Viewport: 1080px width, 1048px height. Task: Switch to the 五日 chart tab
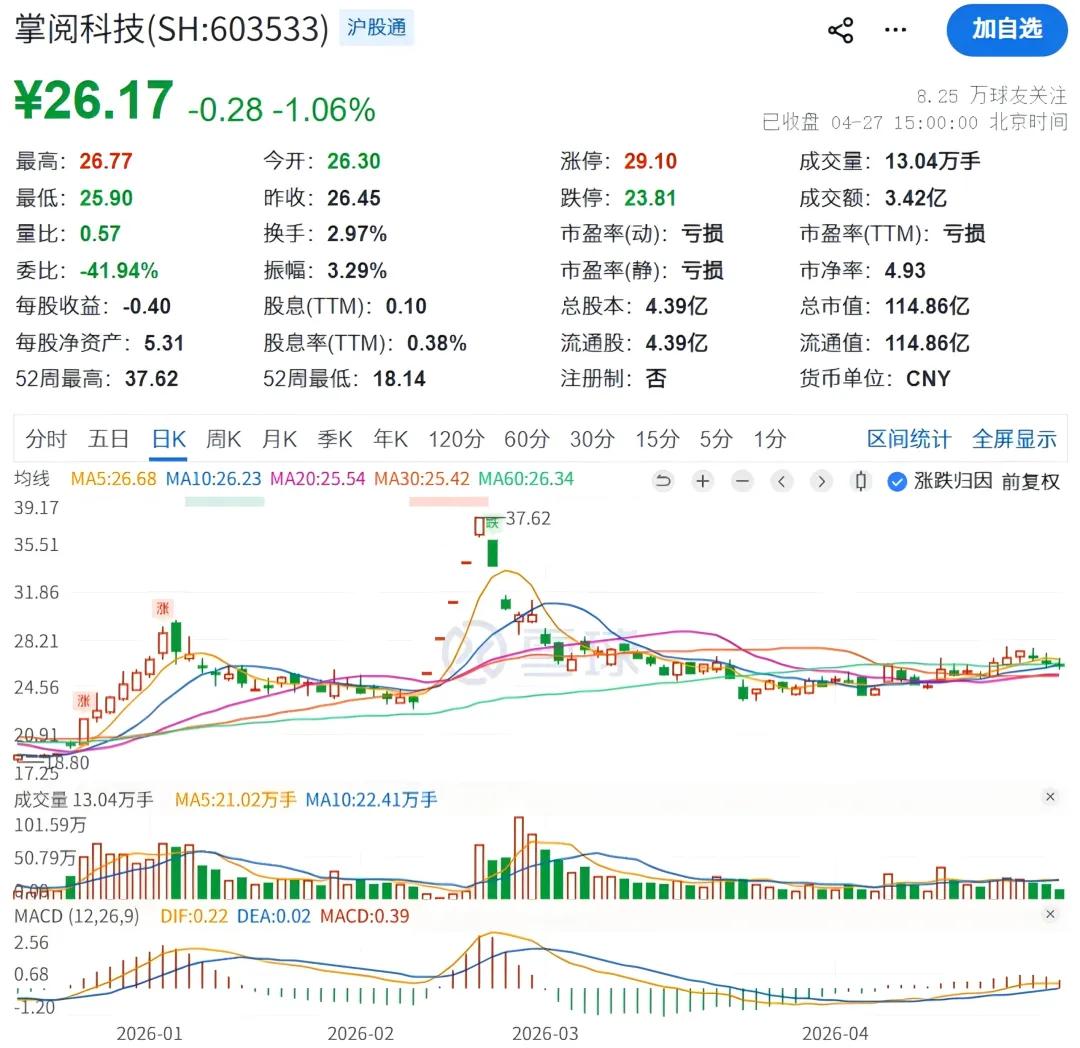pos(108,439)
